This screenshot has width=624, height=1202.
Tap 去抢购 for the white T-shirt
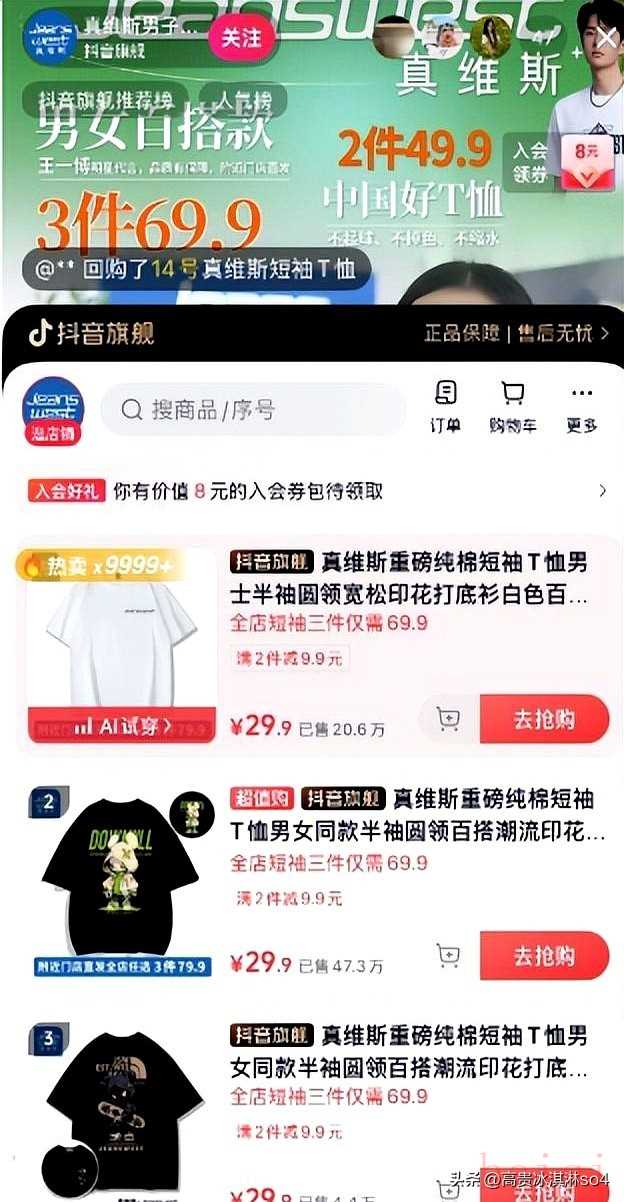coord(544,719)
